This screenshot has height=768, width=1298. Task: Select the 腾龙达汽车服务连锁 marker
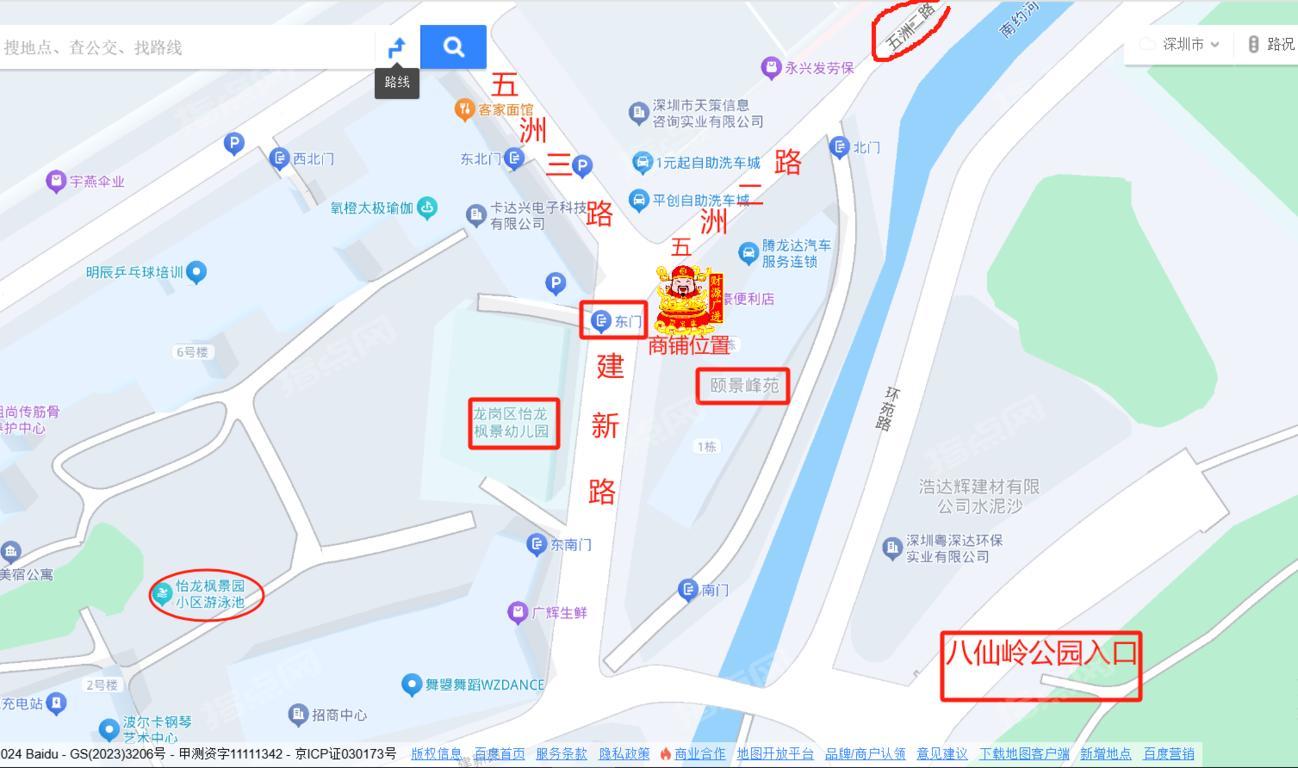click(x=748, y=252)
